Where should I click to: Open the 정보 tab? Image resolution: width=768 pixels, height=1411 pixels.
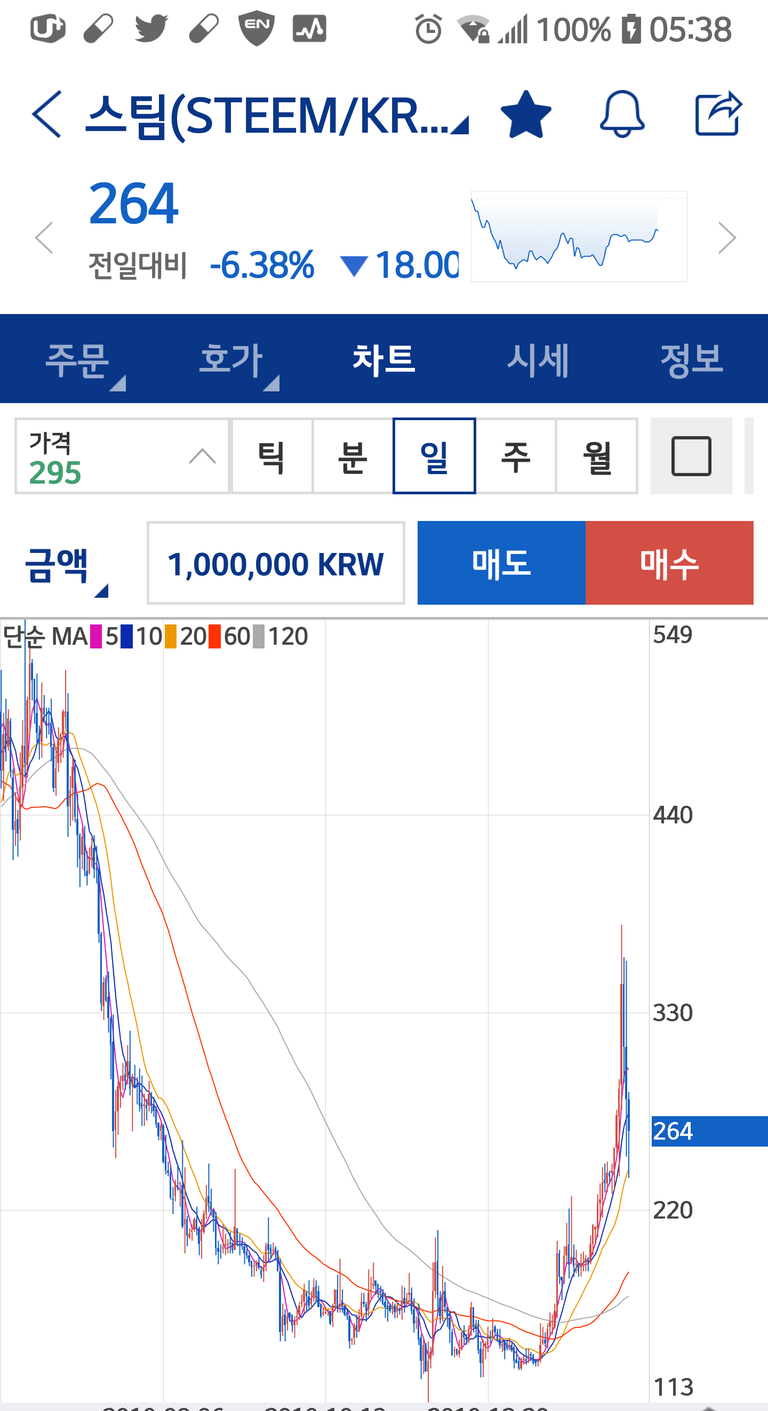(691, 359)
